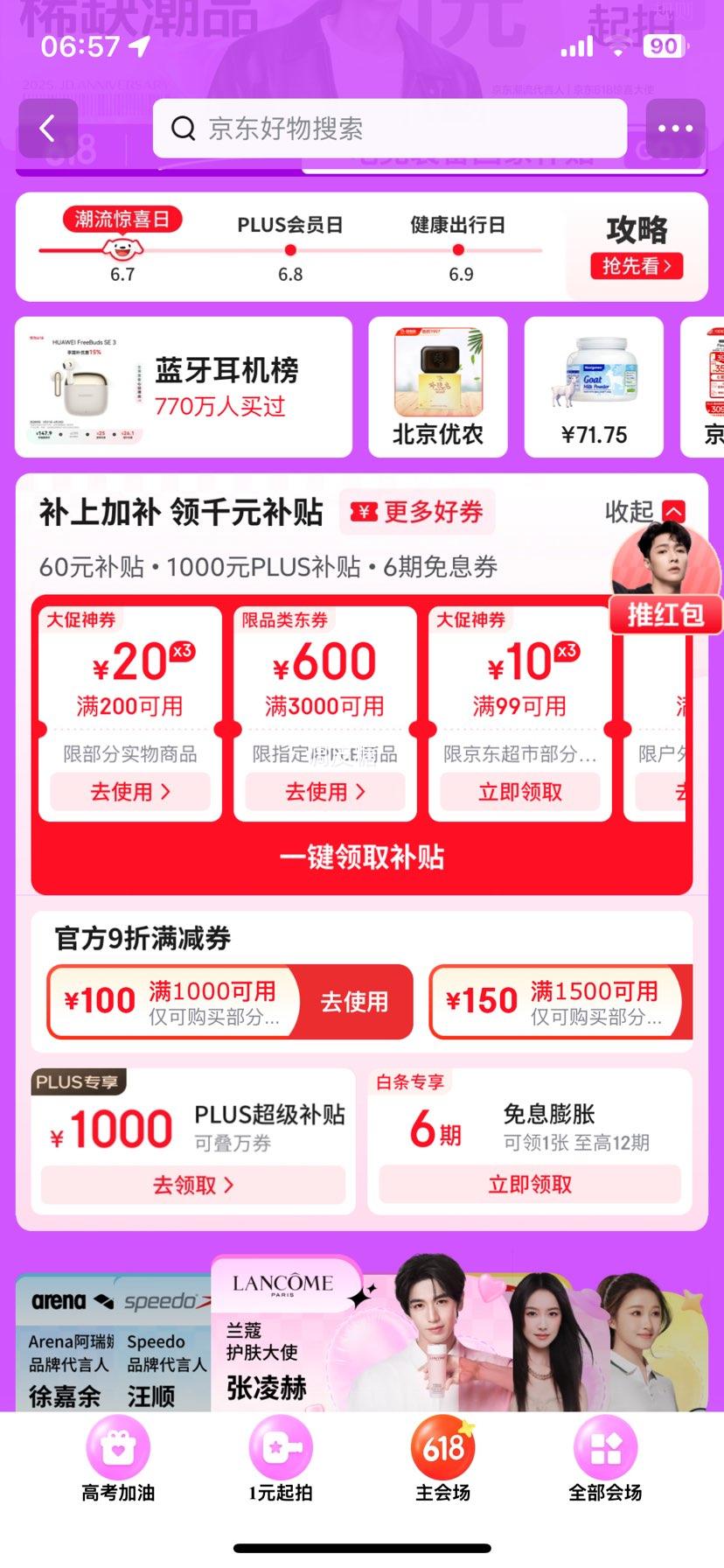This screenshot has width=724, height=1568.
Task: Open the 蓝牙耳机榜 card
Action: [184, 387]
